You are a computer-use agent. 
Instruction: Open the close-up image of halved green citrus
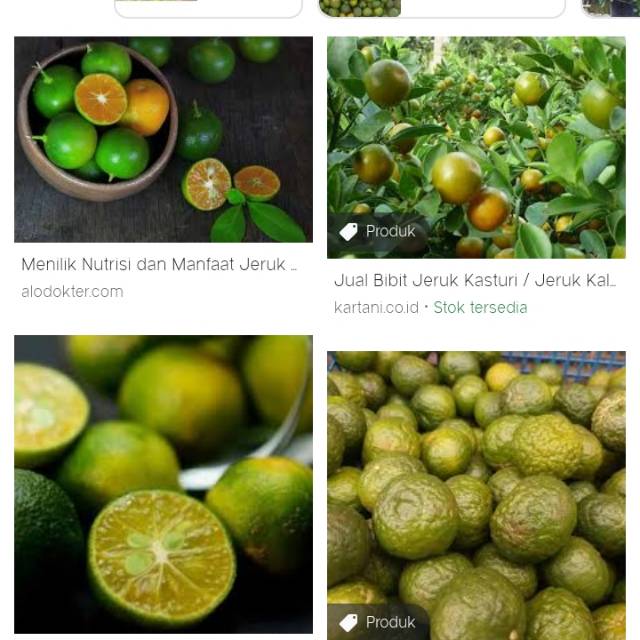coord(163,483)
